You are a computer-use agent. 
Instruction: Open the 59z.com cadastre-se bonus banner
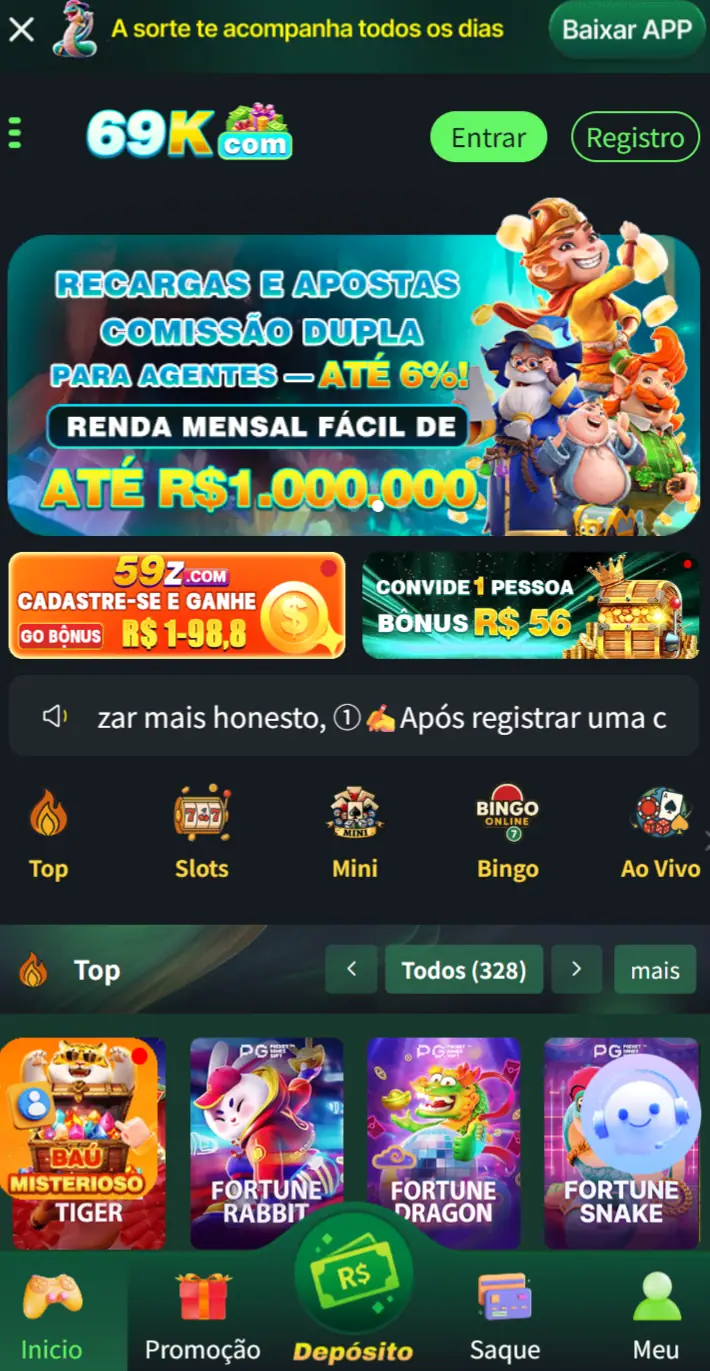[x=177, y=606]
